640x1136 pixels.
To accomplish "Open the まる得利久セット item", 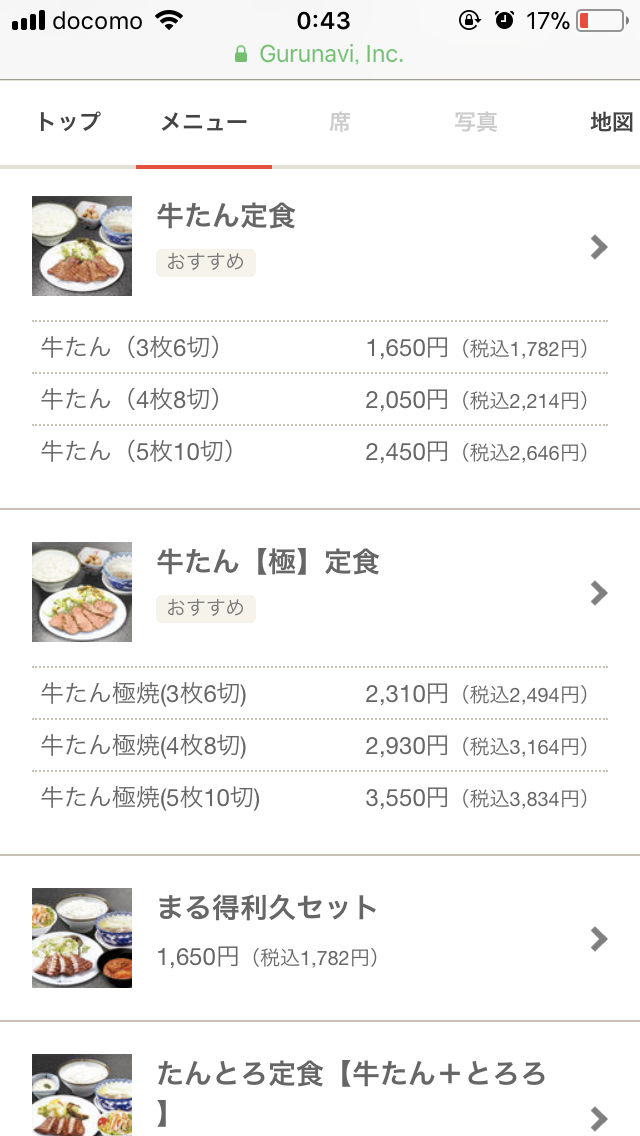I will click(320, 938).
